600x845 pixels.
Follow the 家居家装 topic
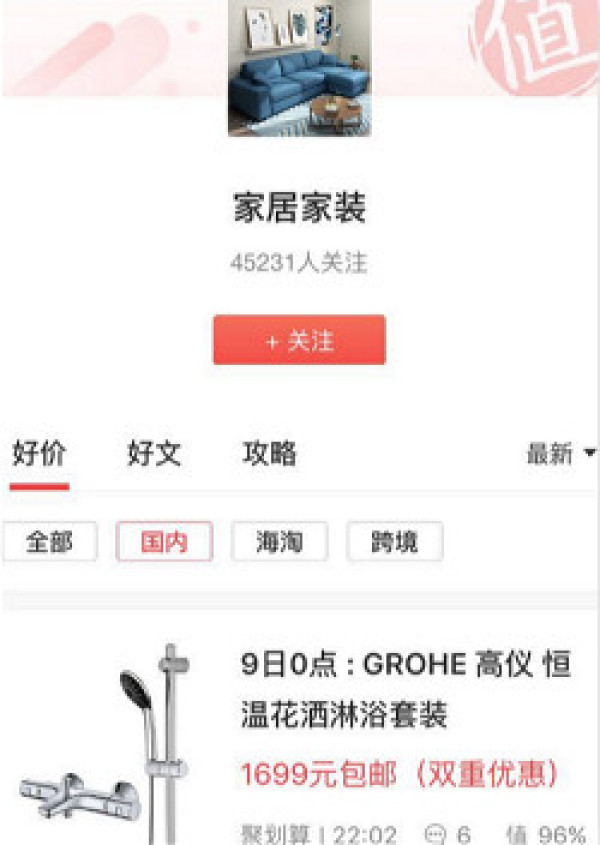(x=299, y=341)
